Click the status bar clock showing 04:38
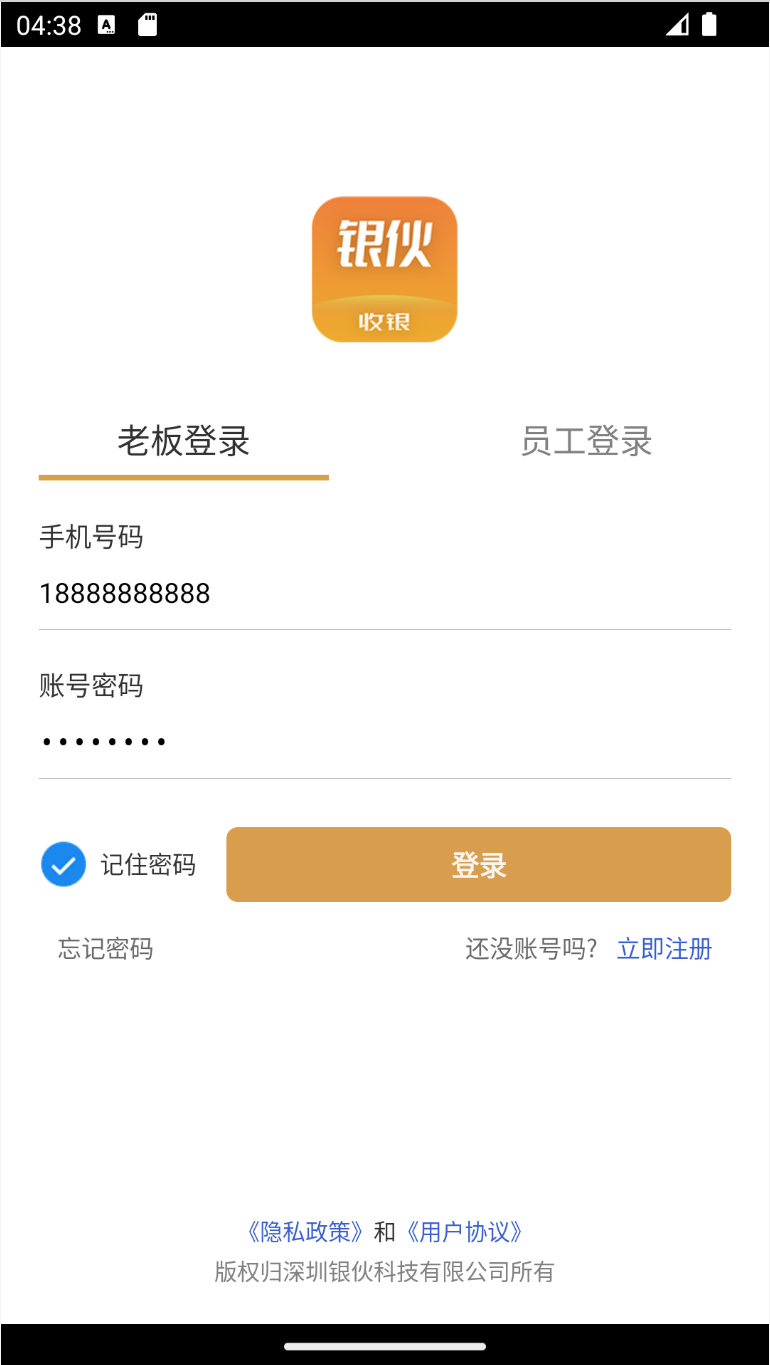The image size is (770, 1365). (x=48, y=25)
